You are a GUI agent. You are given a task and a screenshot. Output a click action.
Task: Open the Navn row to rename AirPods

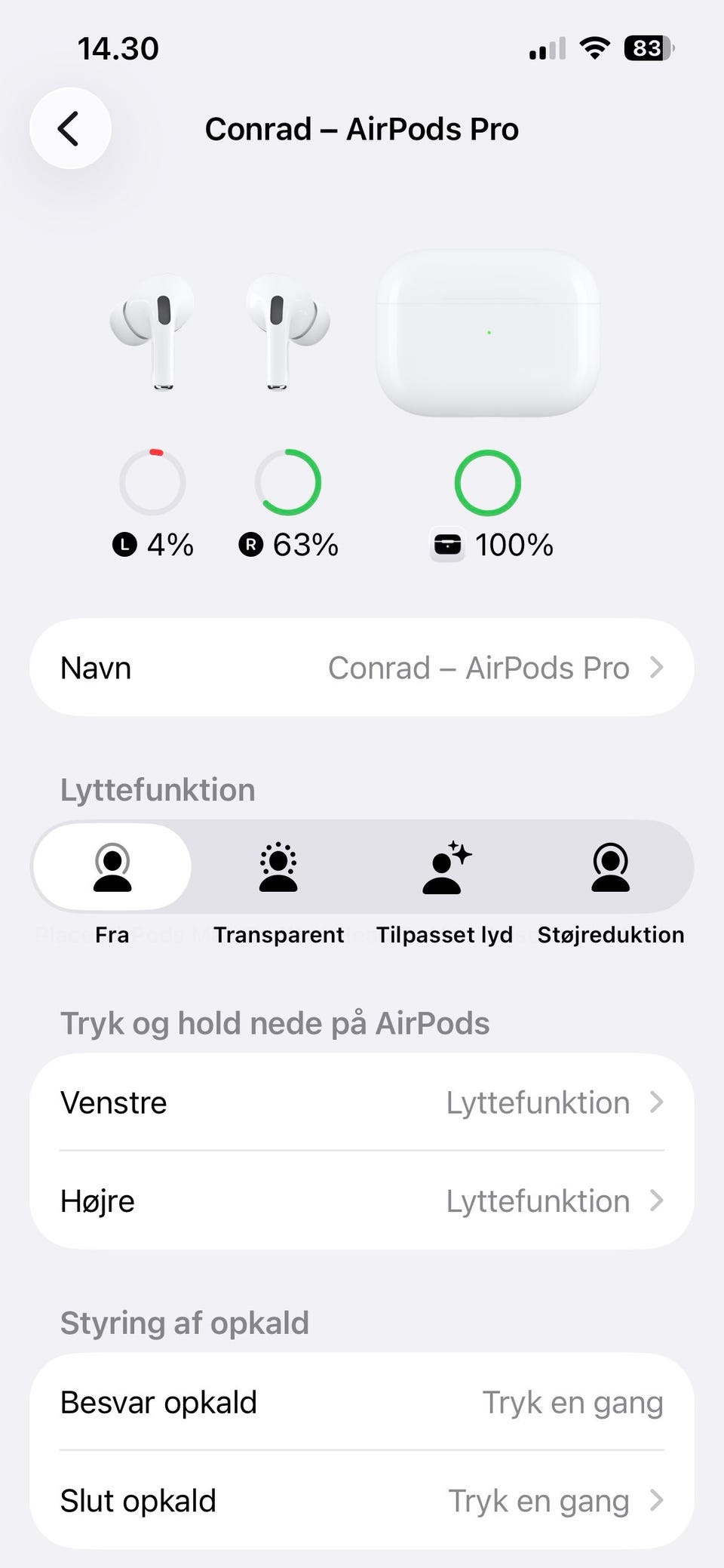(x=362, y=668)
